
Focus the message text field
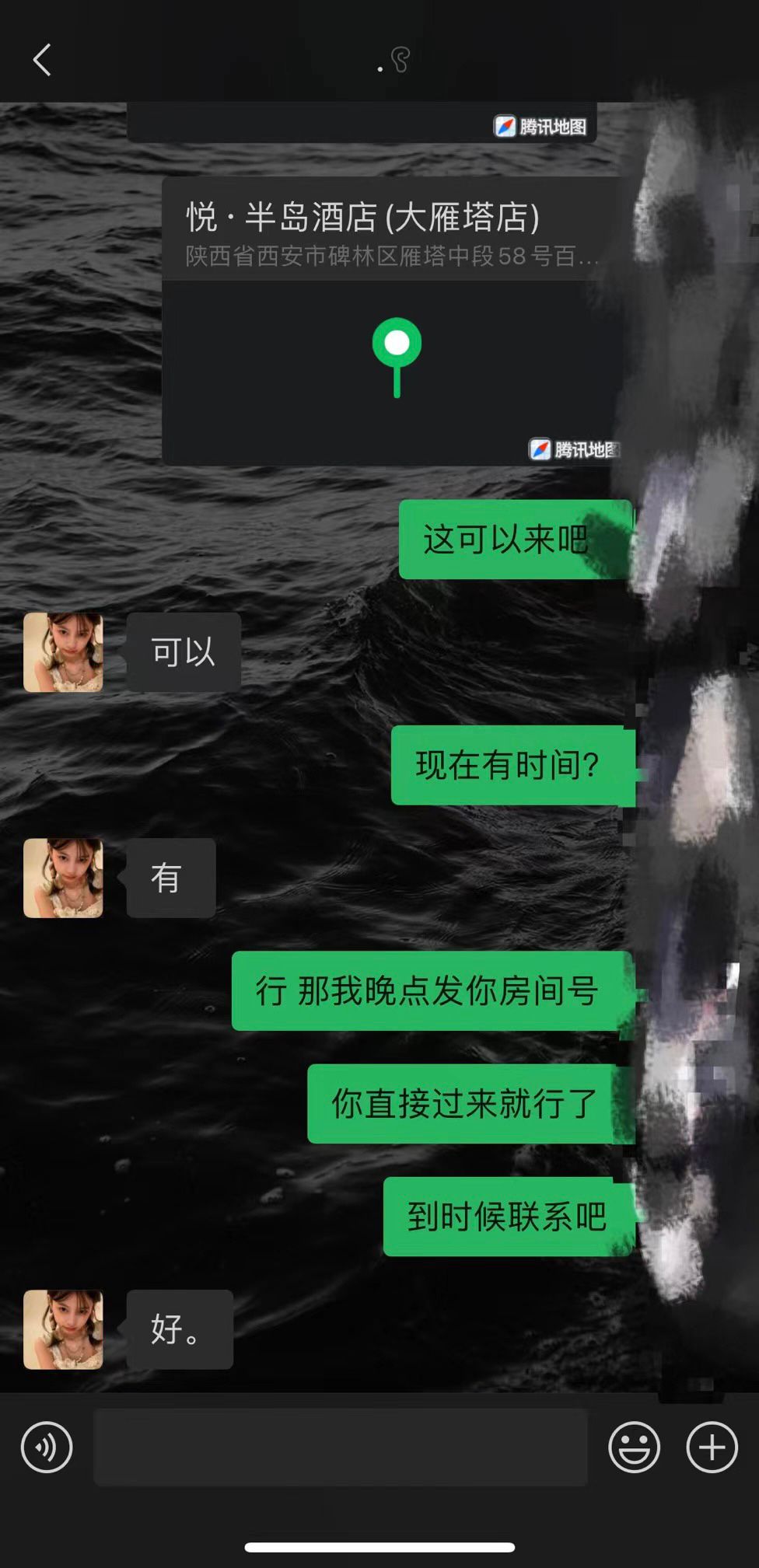pos(340,1447)
